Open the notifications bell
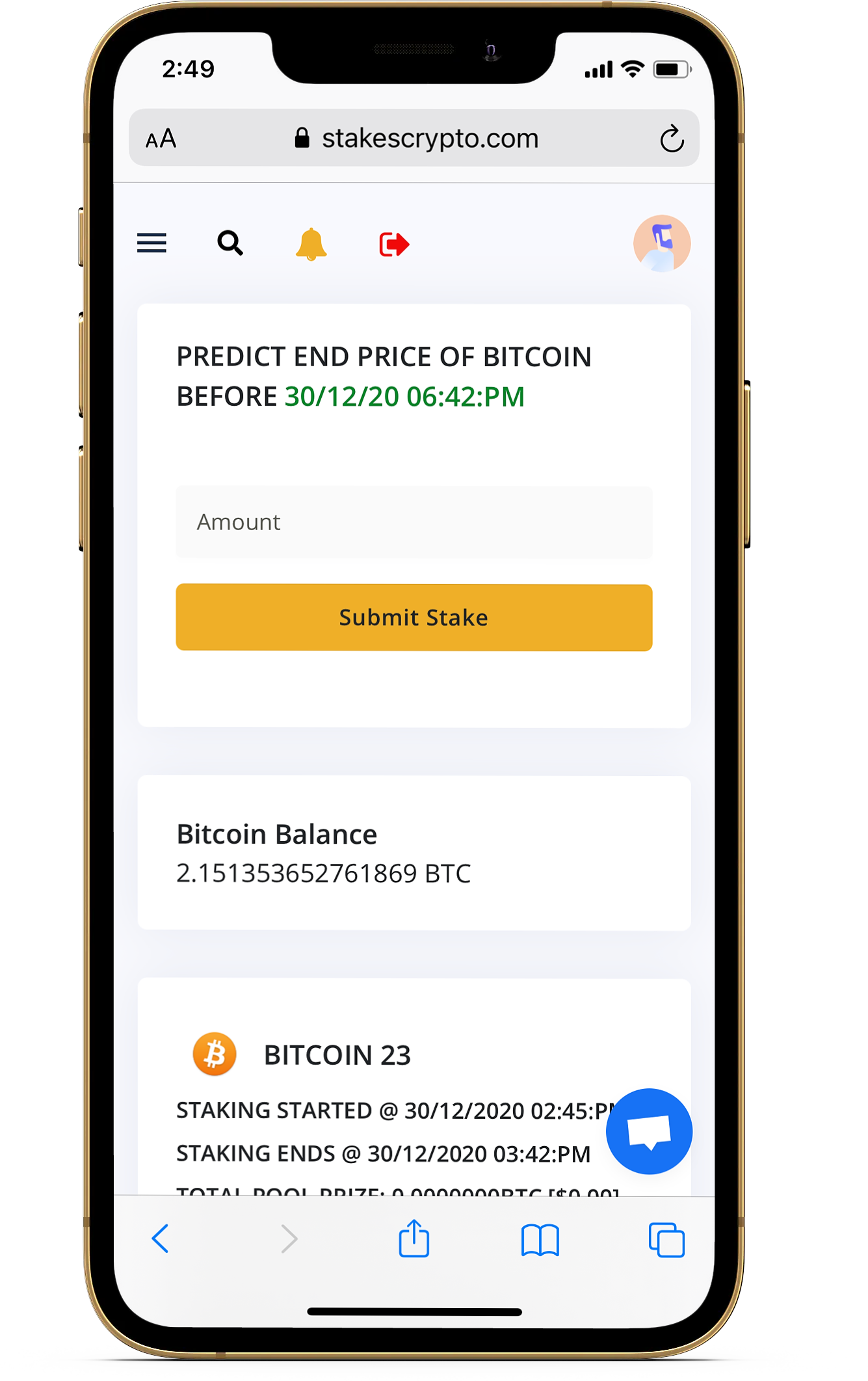The image size is (868, 1381). 311,244
